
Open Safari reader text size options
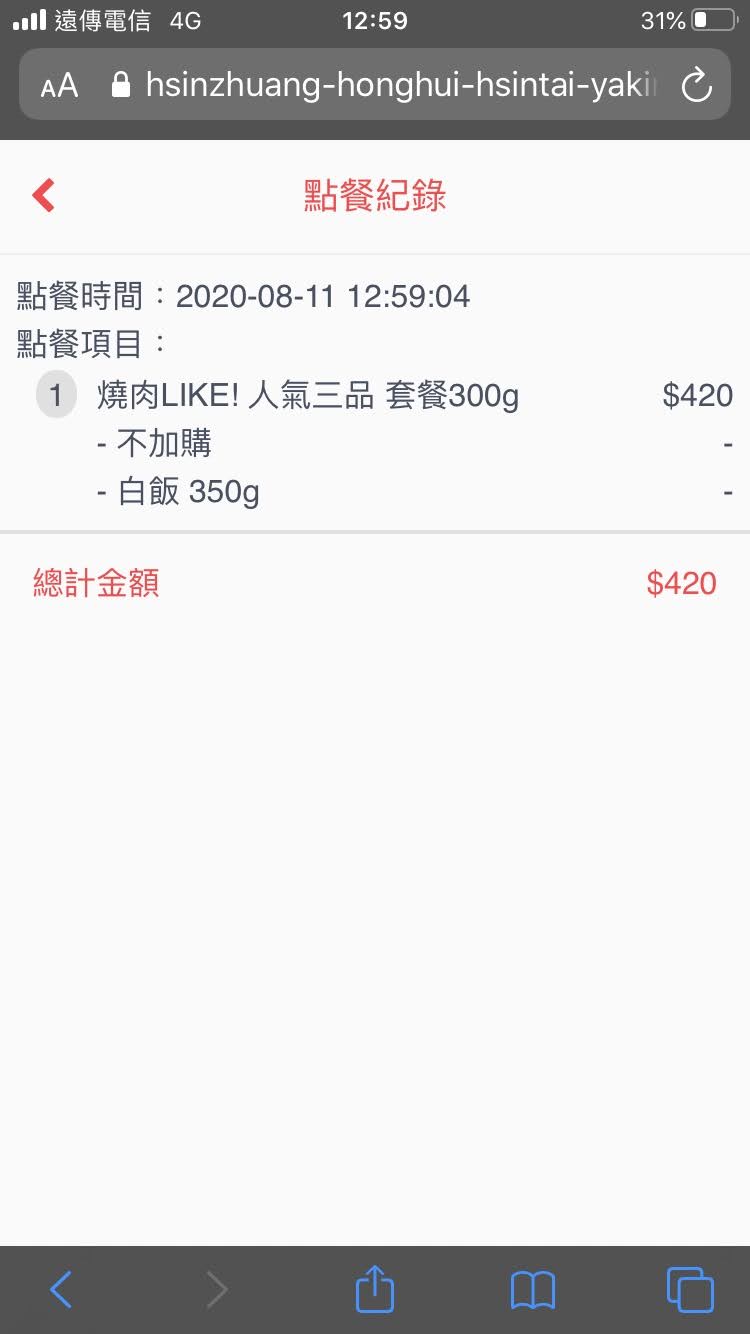click(59, 86)
